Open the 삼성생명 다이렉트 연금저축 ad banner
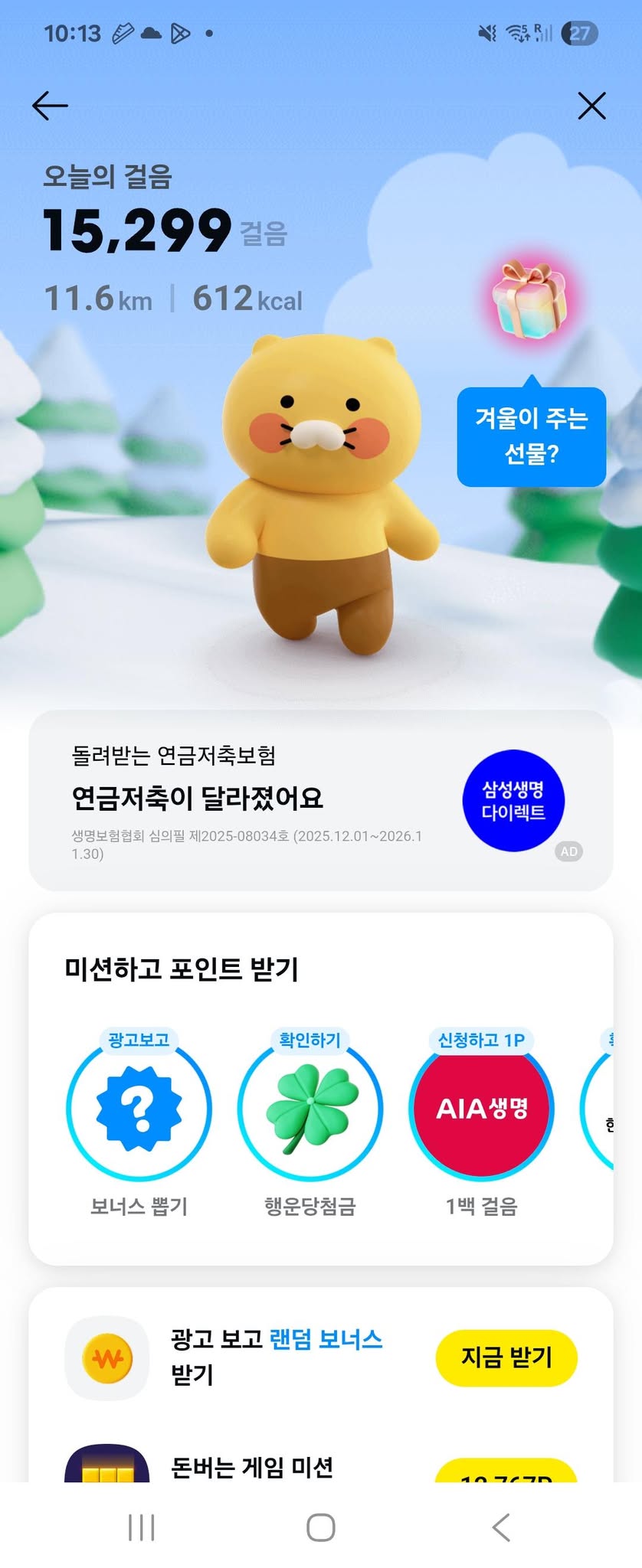 tap(320, 800)
